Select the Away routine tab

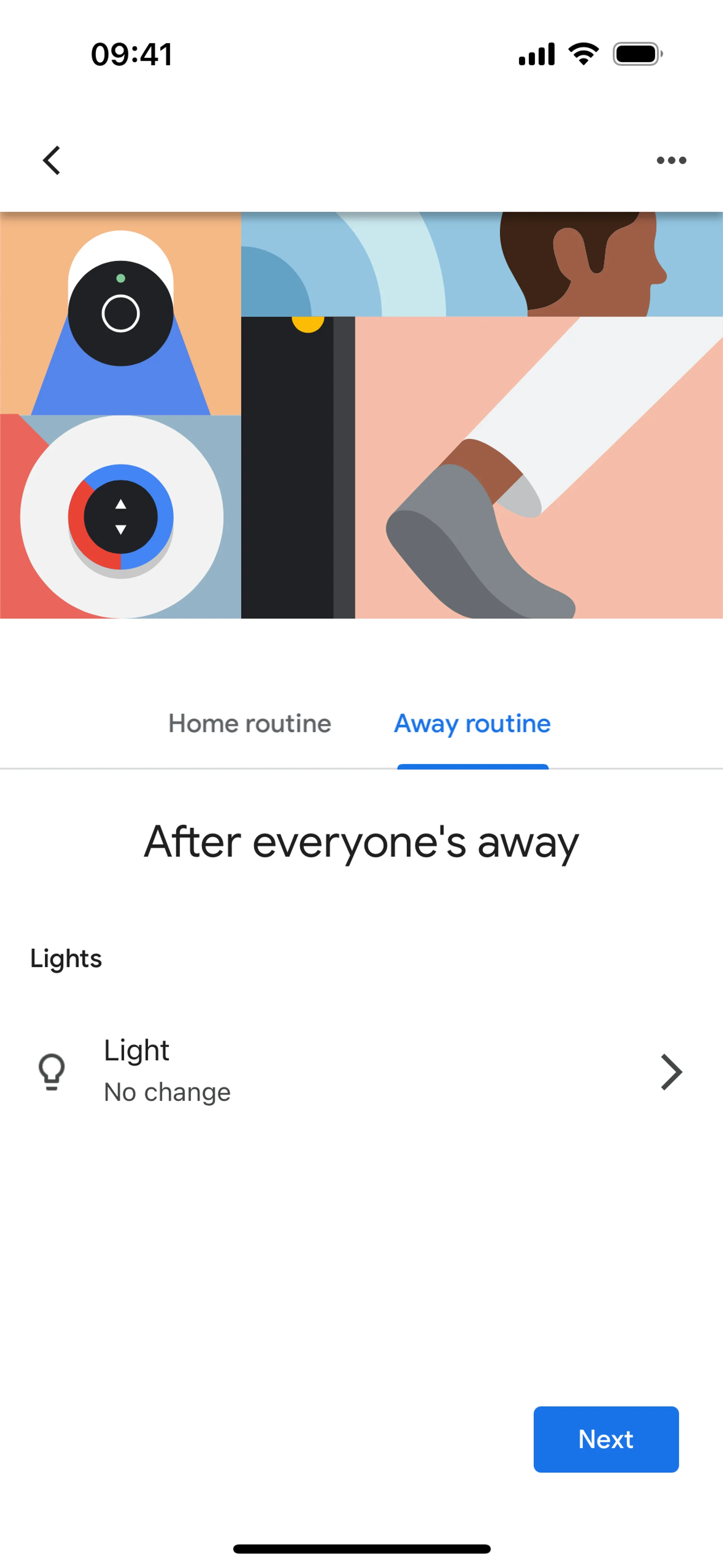[472, 723]
